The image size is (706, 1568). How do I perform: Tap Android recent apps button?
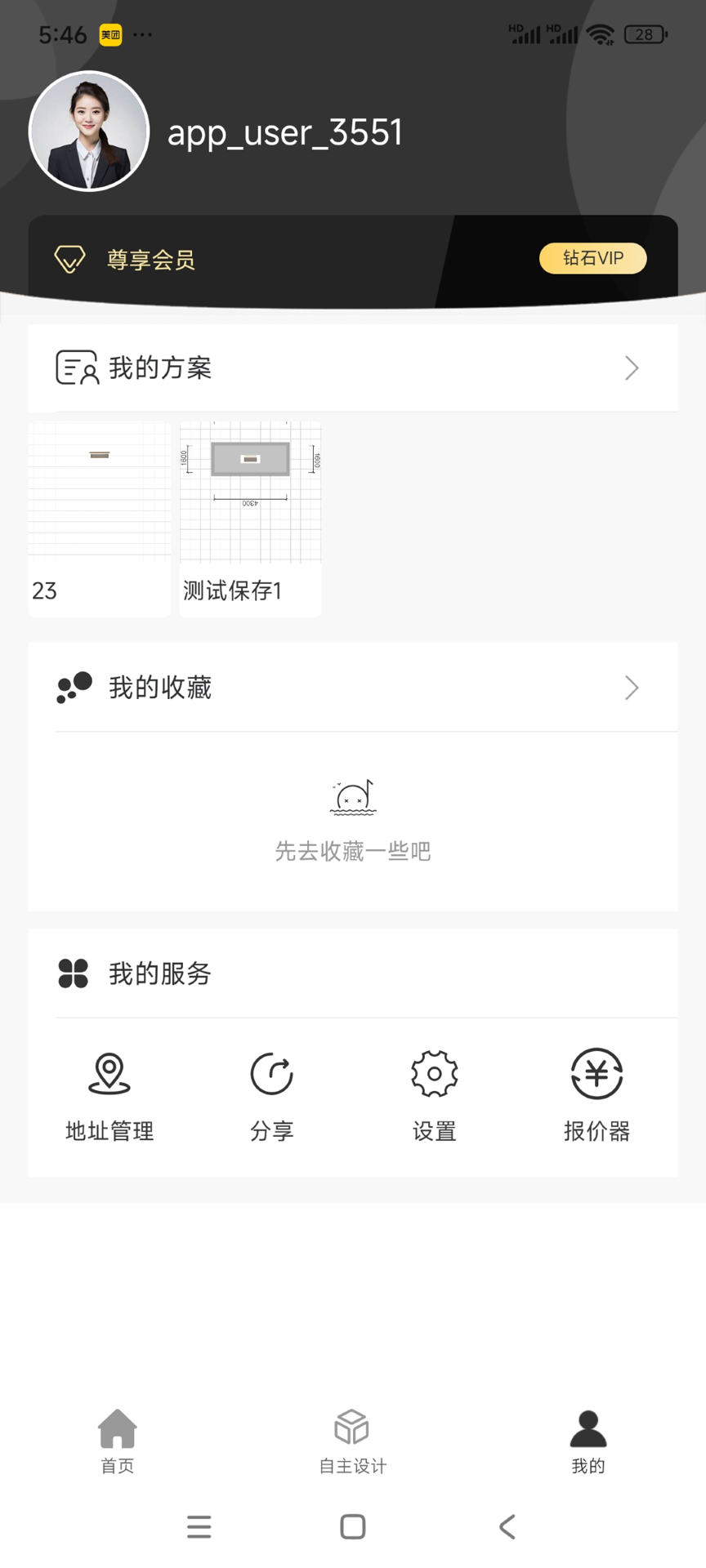click(199, 1526)
